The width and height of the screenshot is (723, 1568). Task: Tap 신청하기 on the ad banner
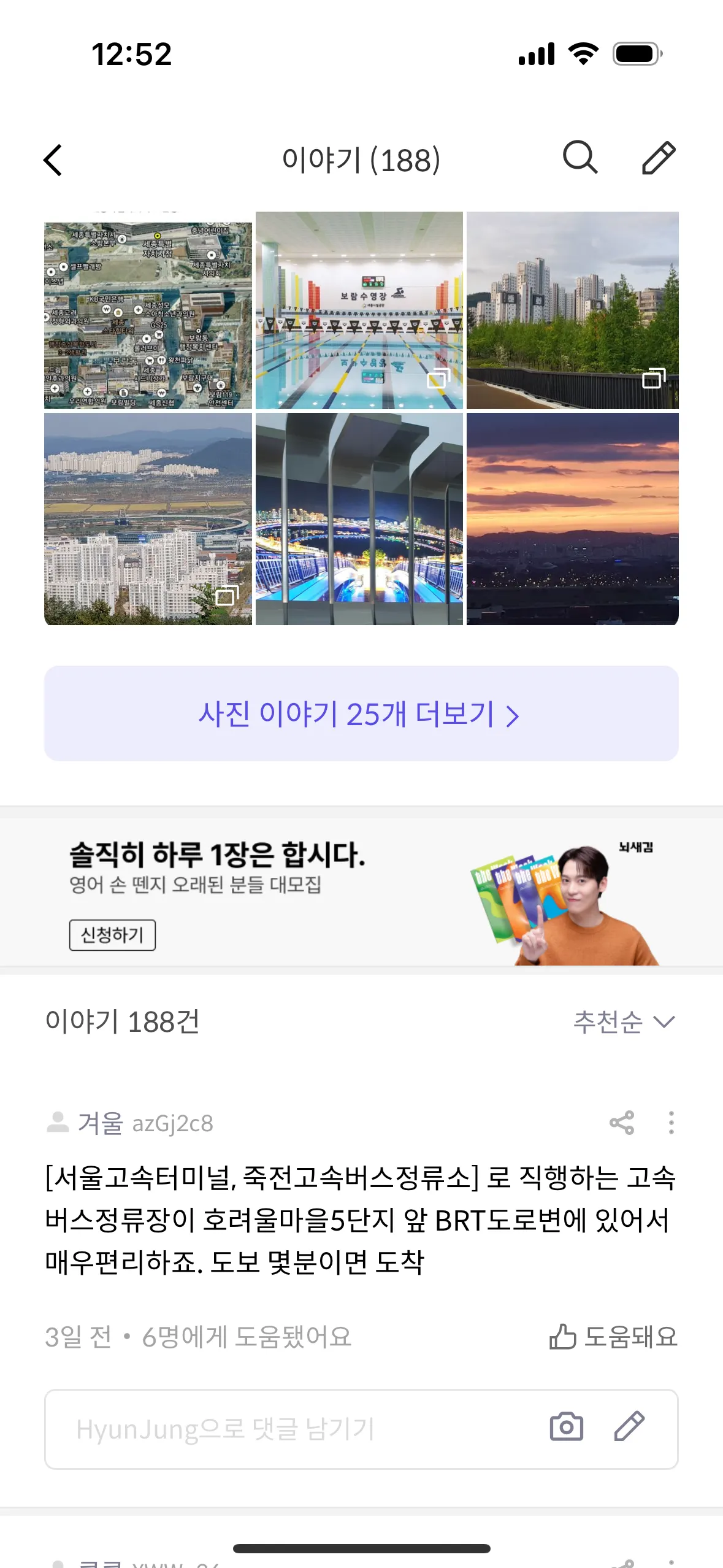112,935
